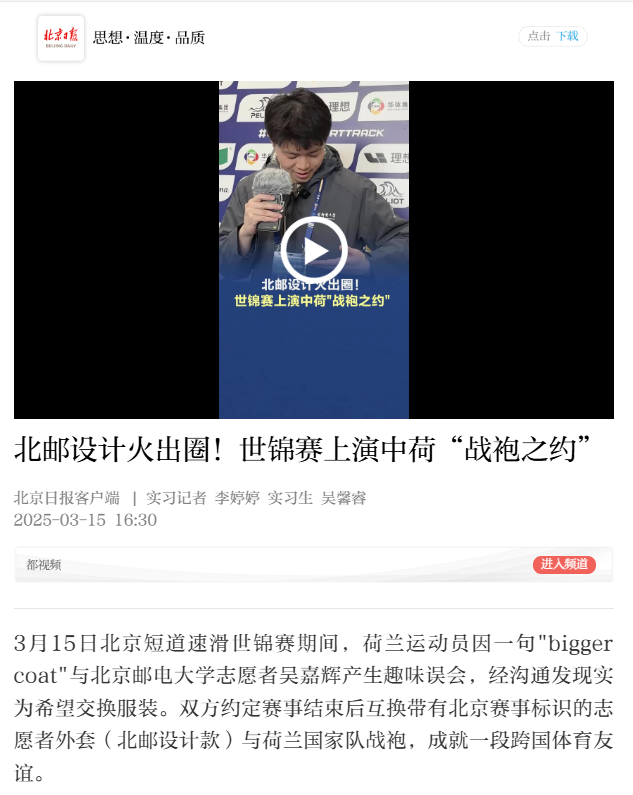Enter the 都视频 channel via 进入频道
633x795 pixels.
pos(564,564)
